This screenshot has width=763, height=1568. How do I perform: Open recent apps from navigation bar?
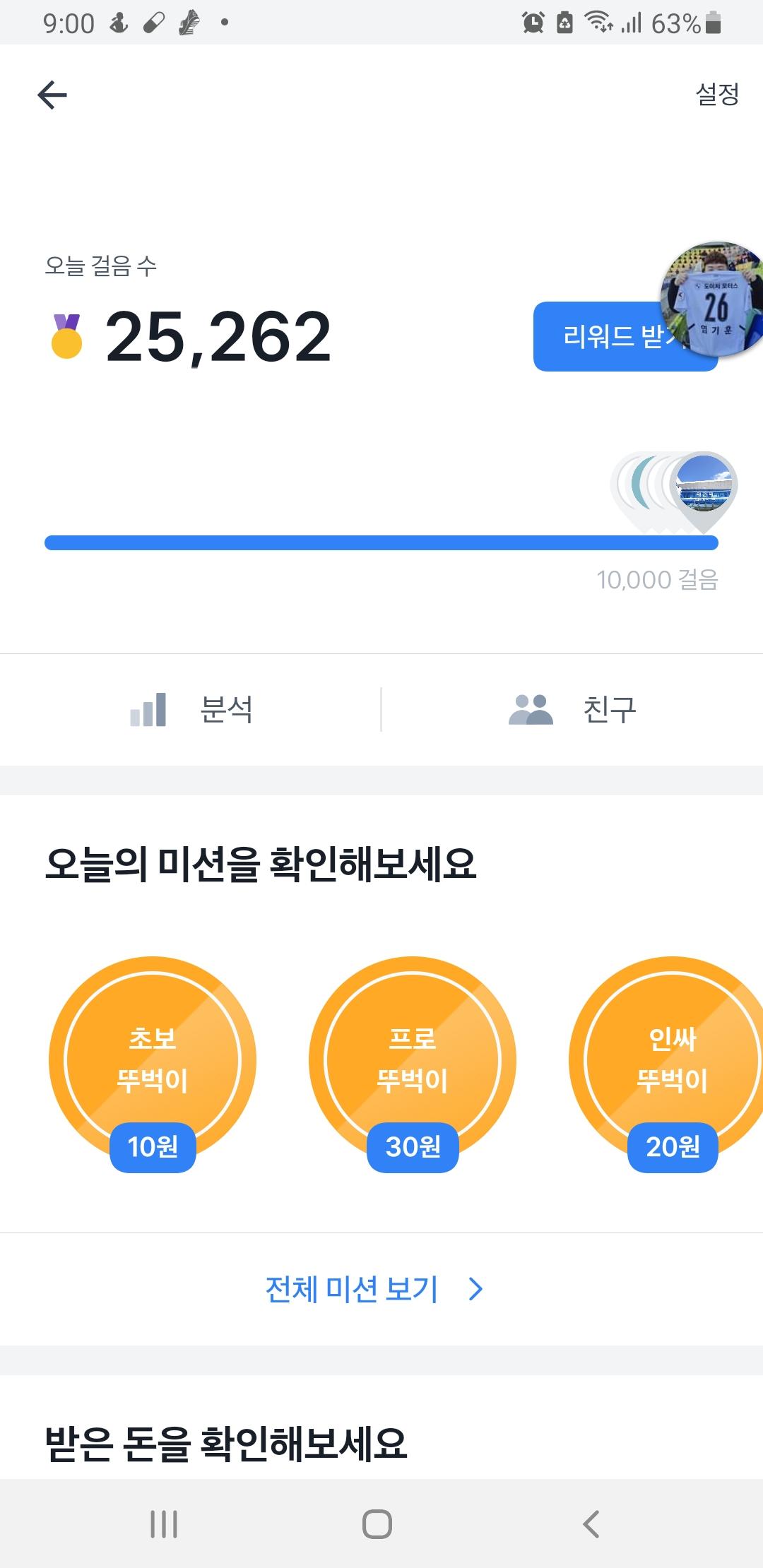[x=164, y=1524]
